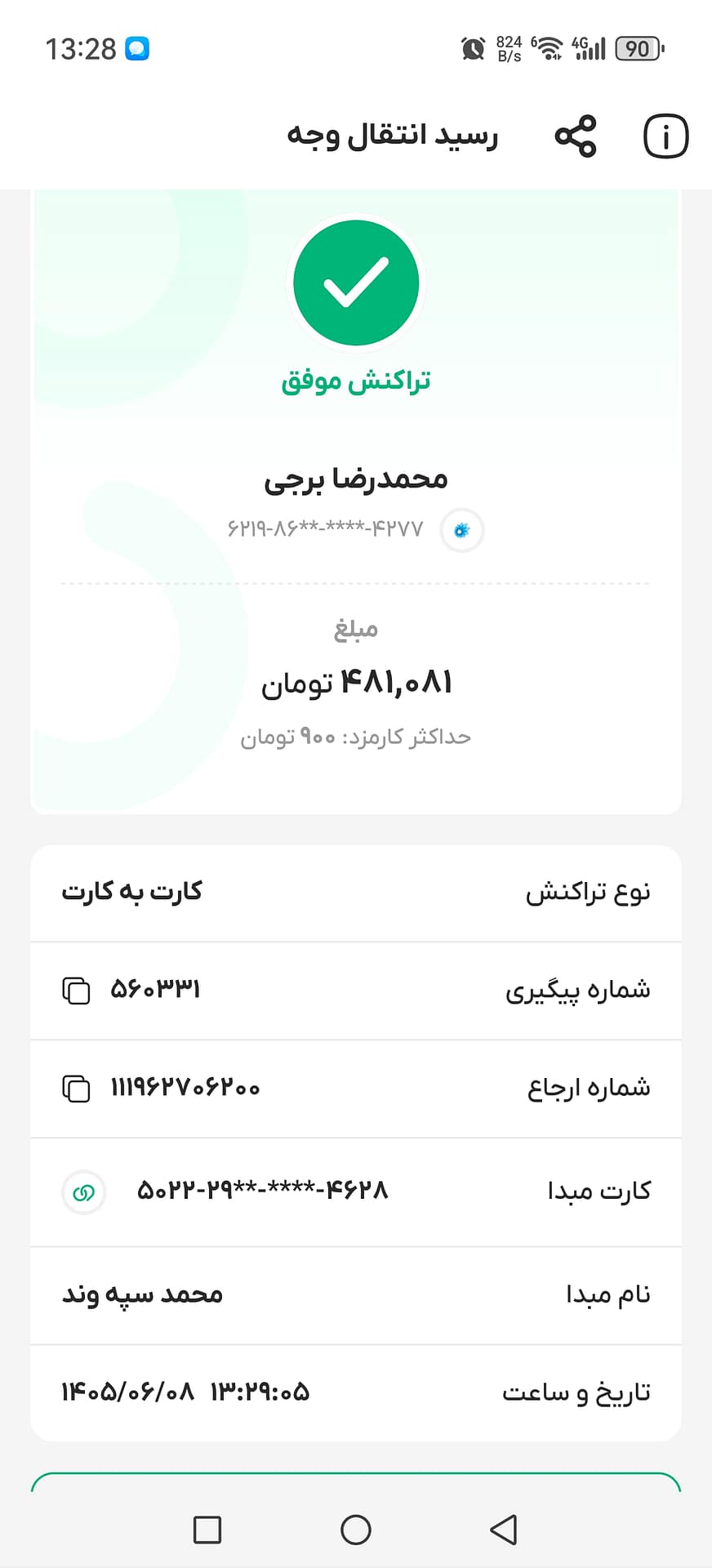Copy the reference number ۱۱۱۹۶۲۷۰۶۲۰۰
Image resolution: width=712 pixels, height=1568 pixels.
click(x=76, y=1088)
